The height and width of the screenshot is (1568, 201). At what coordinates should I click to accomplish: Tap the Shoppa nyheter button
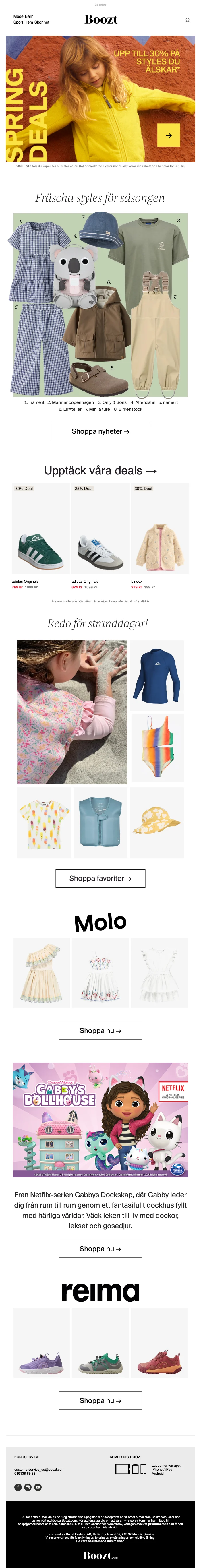100,431
